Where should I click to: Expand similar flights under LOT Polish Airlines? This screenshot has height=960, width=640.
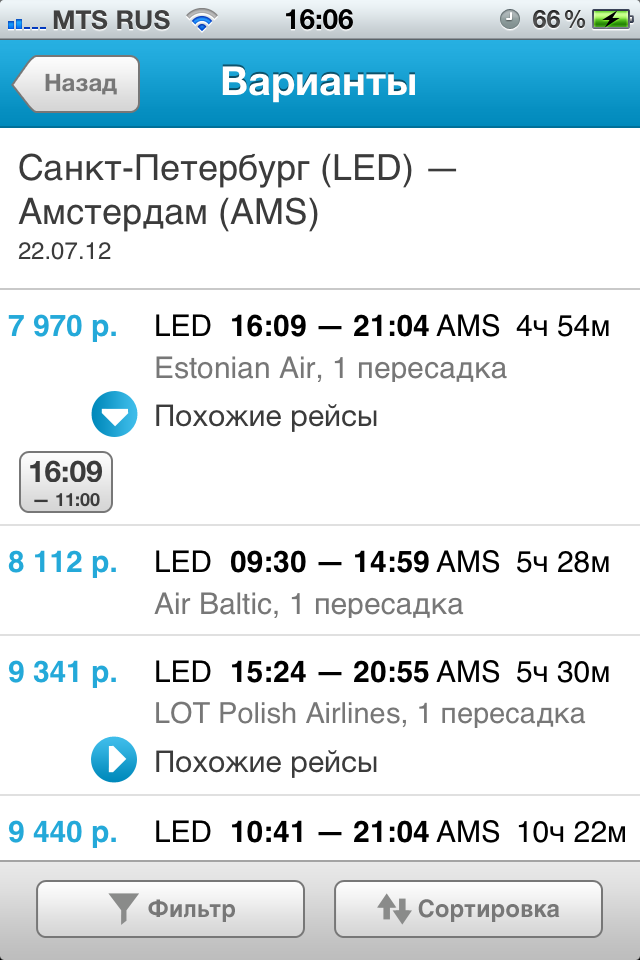[114, 762]
